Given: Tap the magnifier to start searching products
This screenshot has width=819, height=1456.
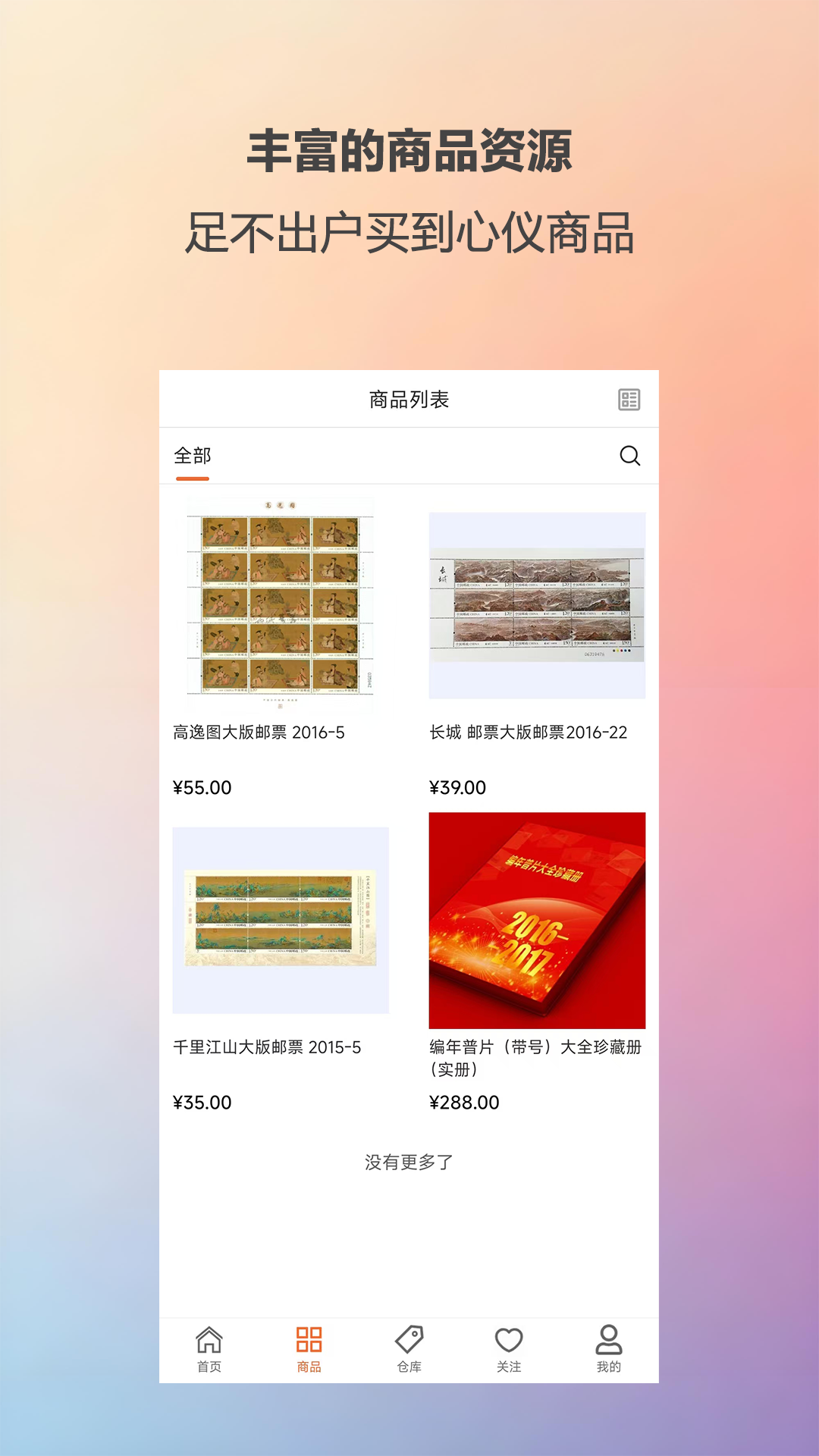Looking at the screenshot, I should click(629, 457).
